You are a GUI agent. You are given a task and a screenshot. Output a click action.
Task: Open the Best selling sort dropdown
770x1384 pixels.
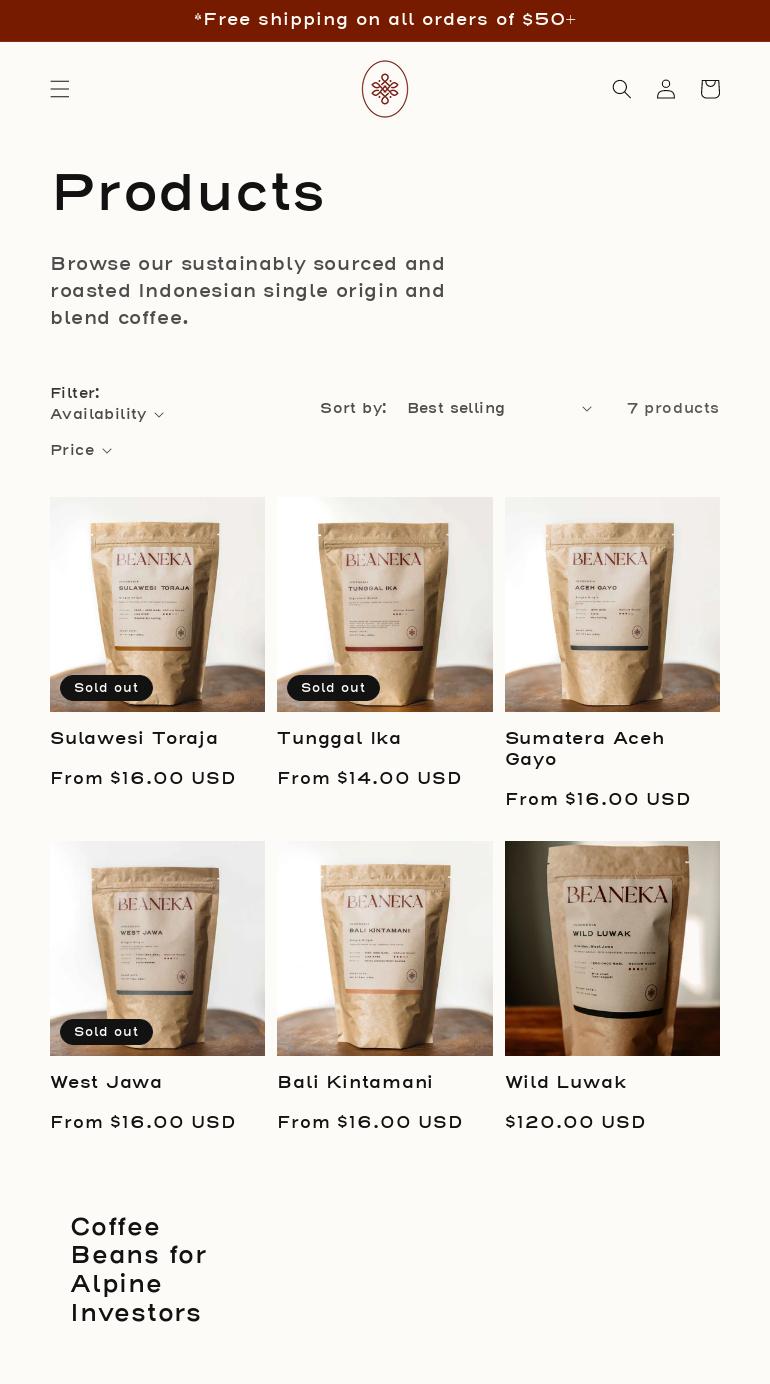click(499, 408)
